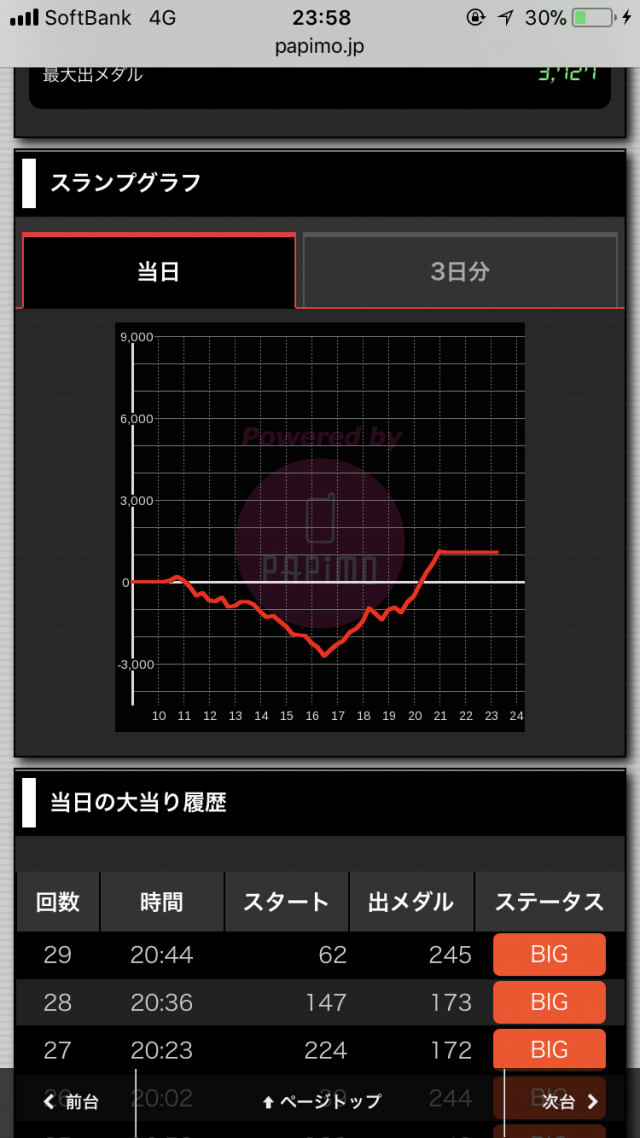The image size is (640, 1138).
Task: Switch to the 3日分 graph tab
Action: (x=460, y=271)
